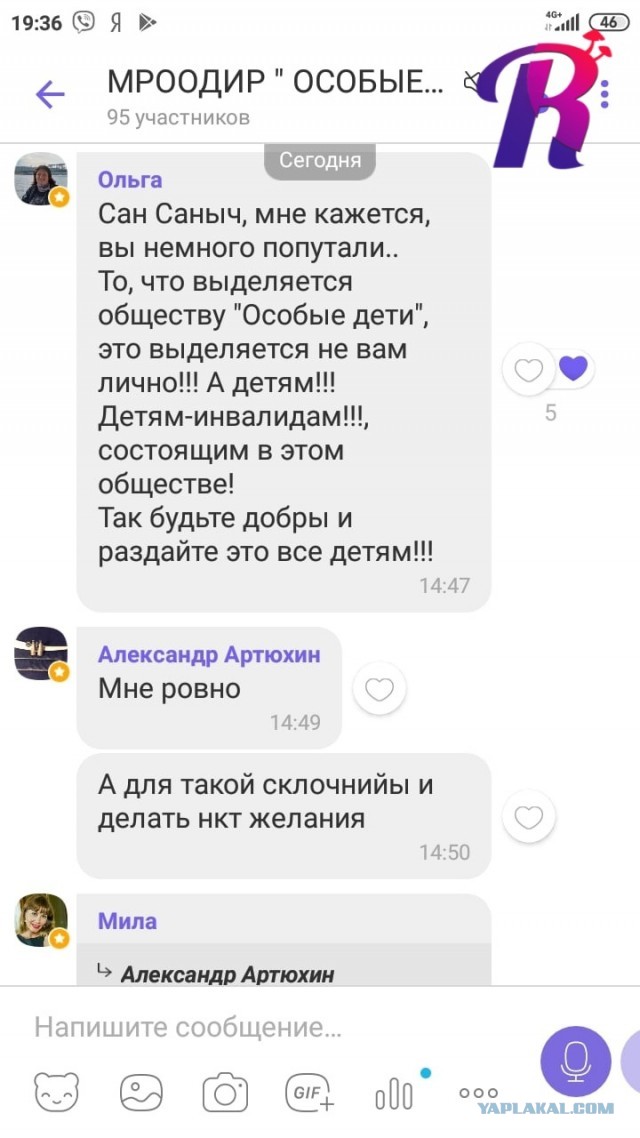Open Александр Артюхин's profile avatar
The width and height of the screenshot is (640, 1138).
42,655
